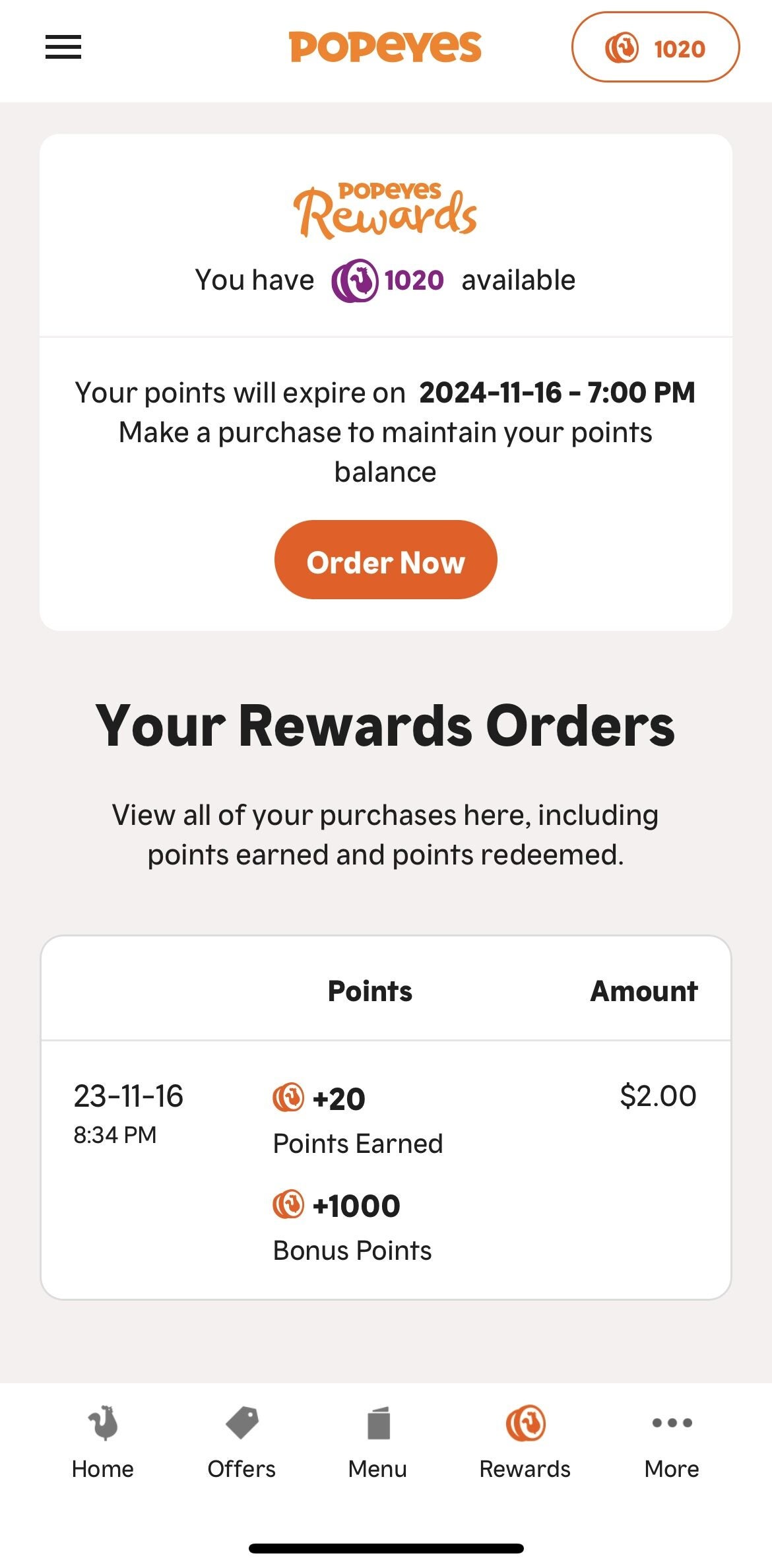Tap the coin icon next to +1000
Viewport: 772px width, 1568px height.
click(289, 1204)
